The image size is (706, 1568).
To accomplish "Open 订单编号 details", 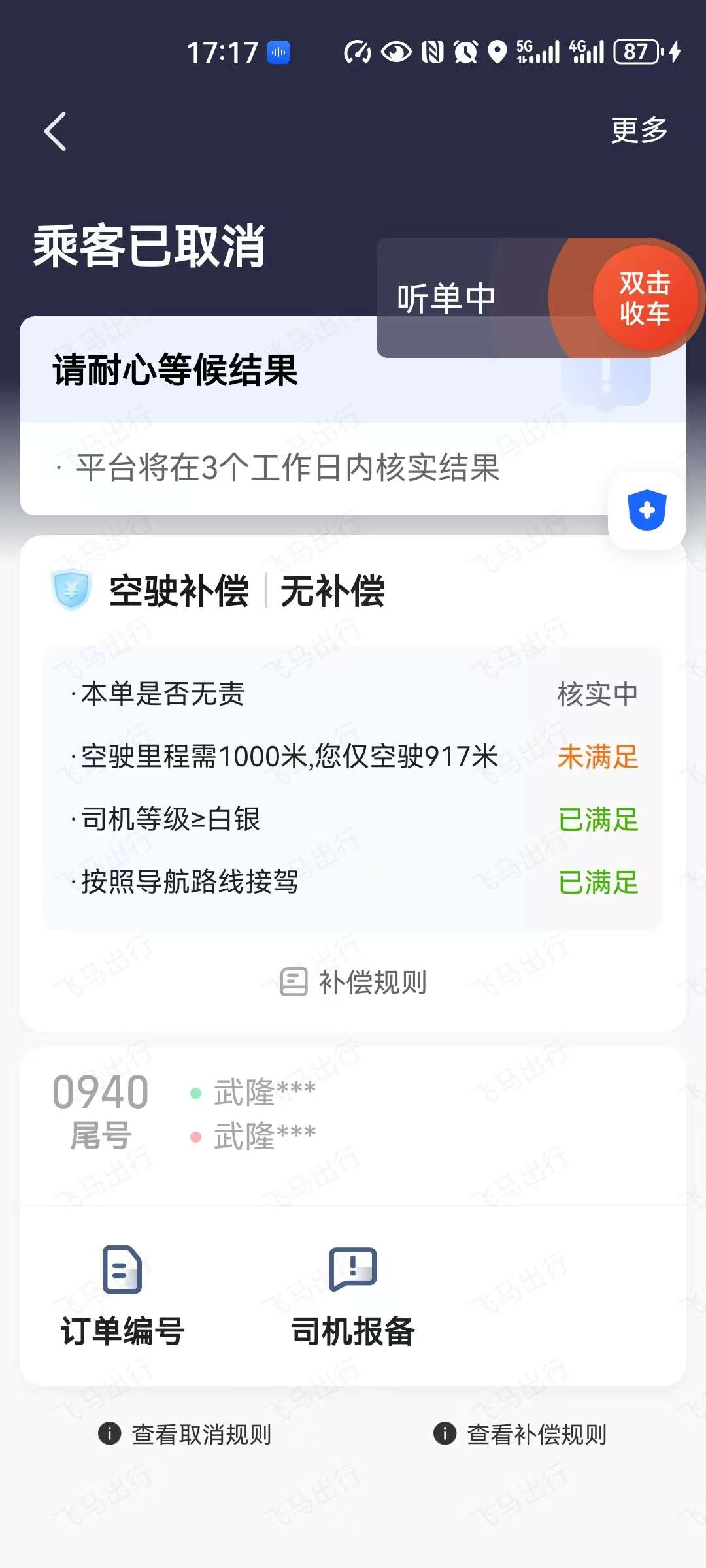I will tap(122, 1294).
